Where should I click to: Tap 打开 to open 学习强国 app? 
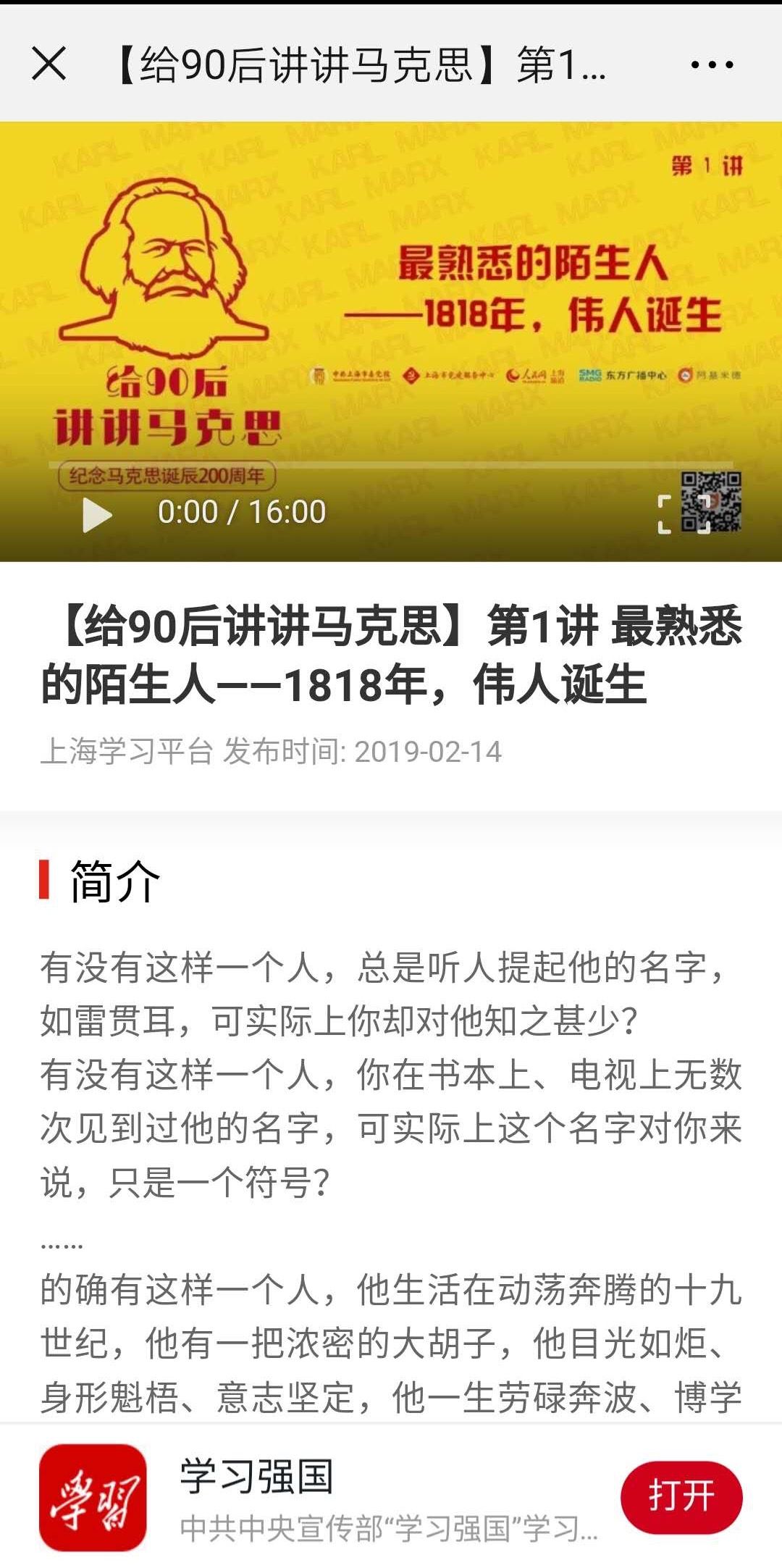click(681, 1497)
